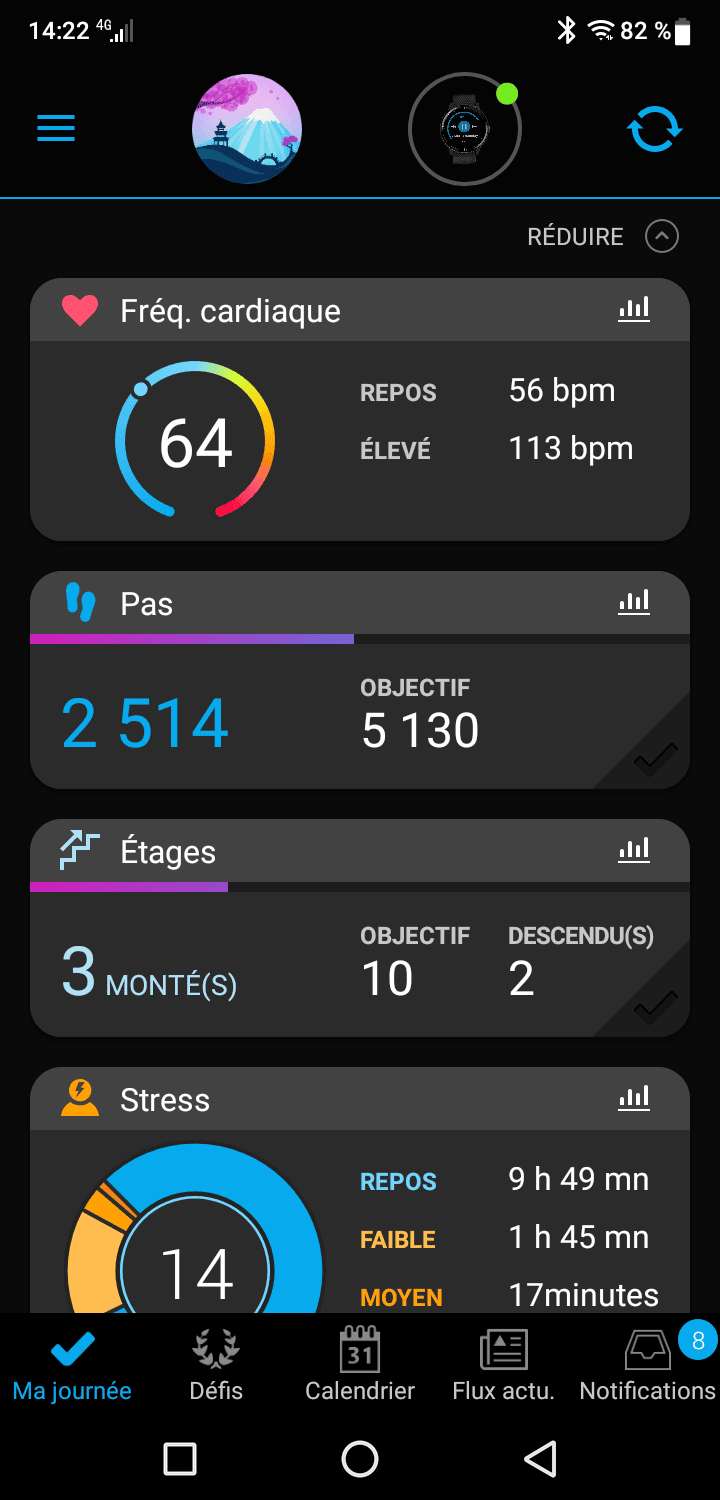Image resolution: width=720 pixels, height=1500 pixels.
Task: Open the Pas steps card
Action: (360, 720)
